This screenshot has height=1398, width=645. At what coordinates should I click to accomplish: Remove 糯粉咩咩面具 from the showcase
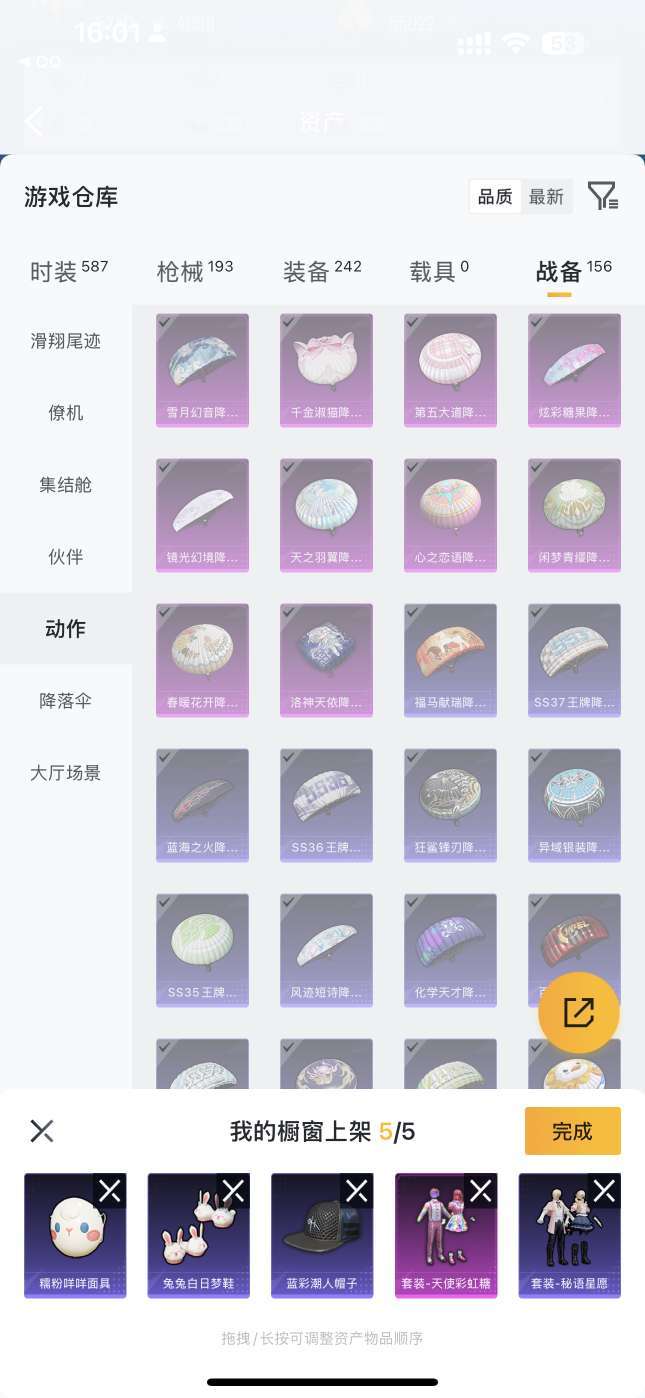109,1190
